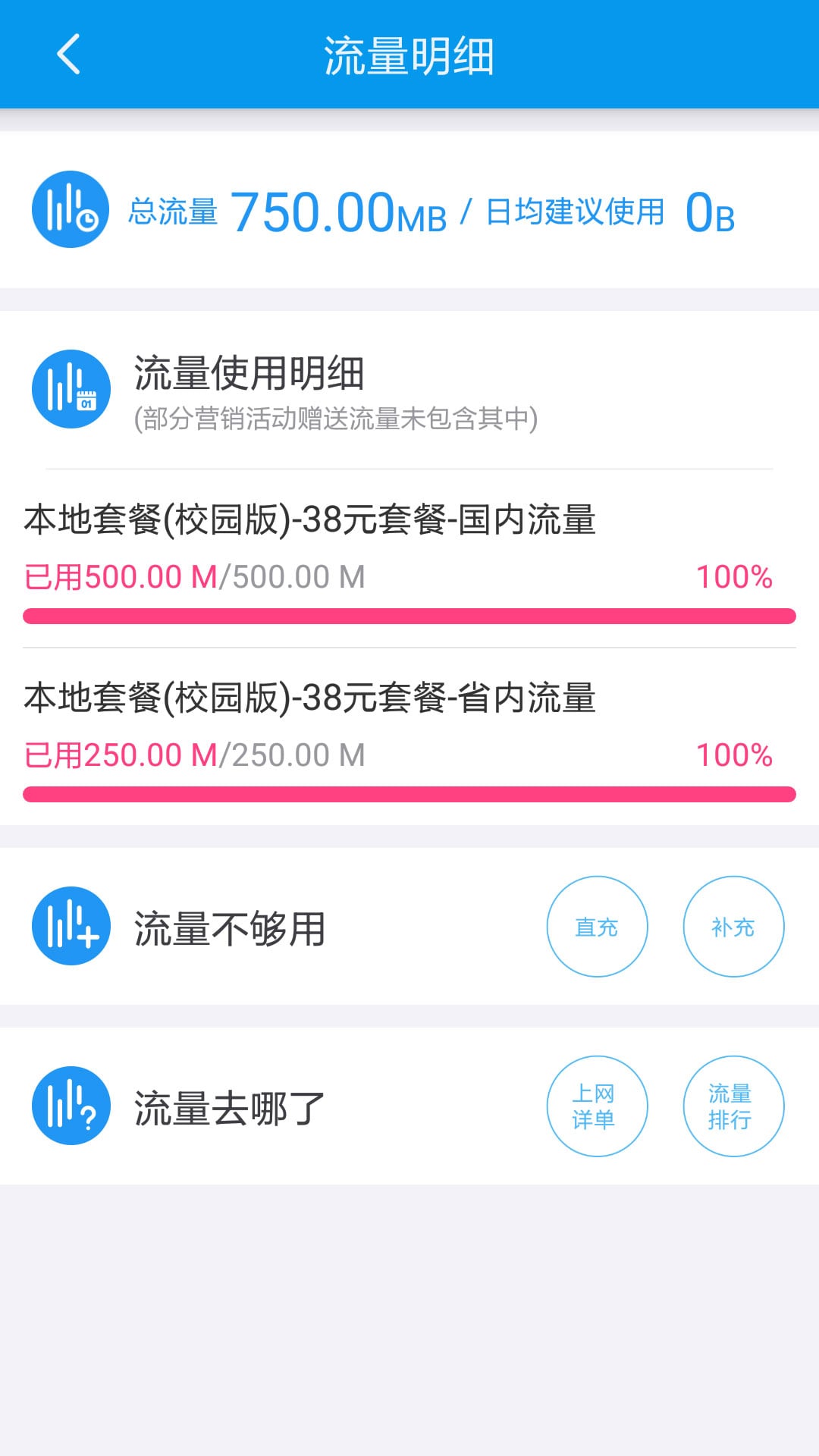Click the 100% usage progress bar for 国内流量
The height and width of the screenshot is (1456, 819).
click(x=409, y=616)
